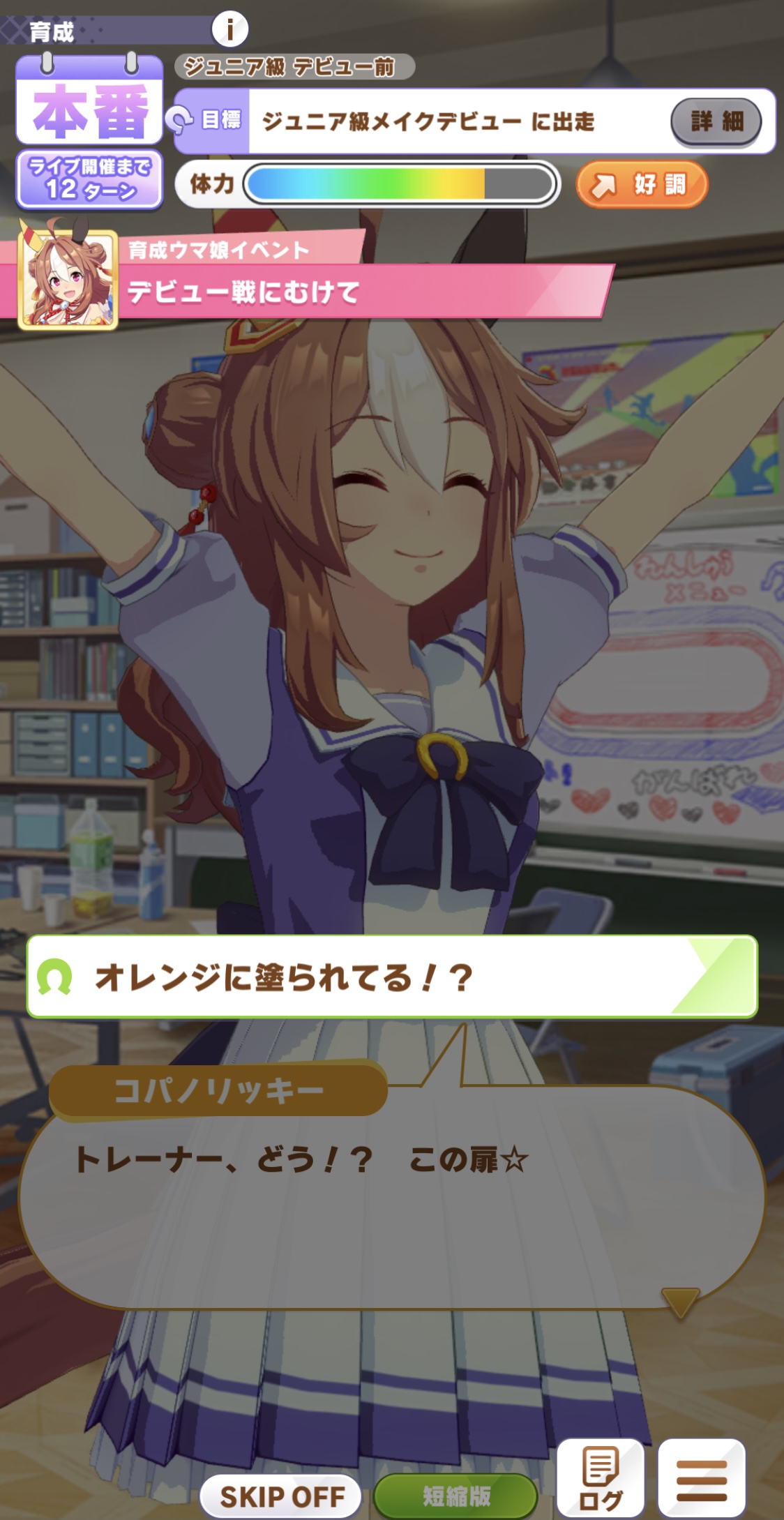The height and width of the screenshot is (1520, 784).
Task: Advance the コパノリッキー dialogue bubble
Action: [392, 1196]
